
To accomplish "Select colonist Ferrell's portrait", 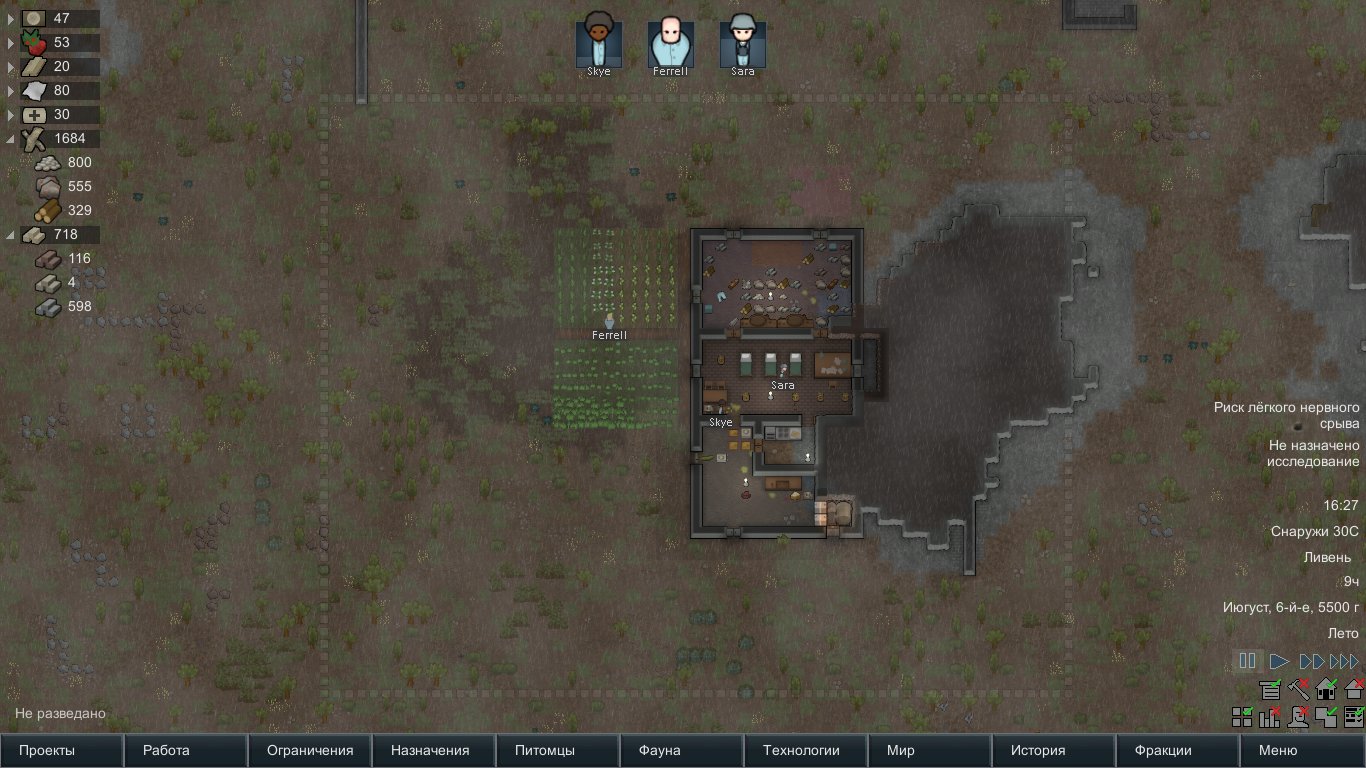I will point(671,43).
